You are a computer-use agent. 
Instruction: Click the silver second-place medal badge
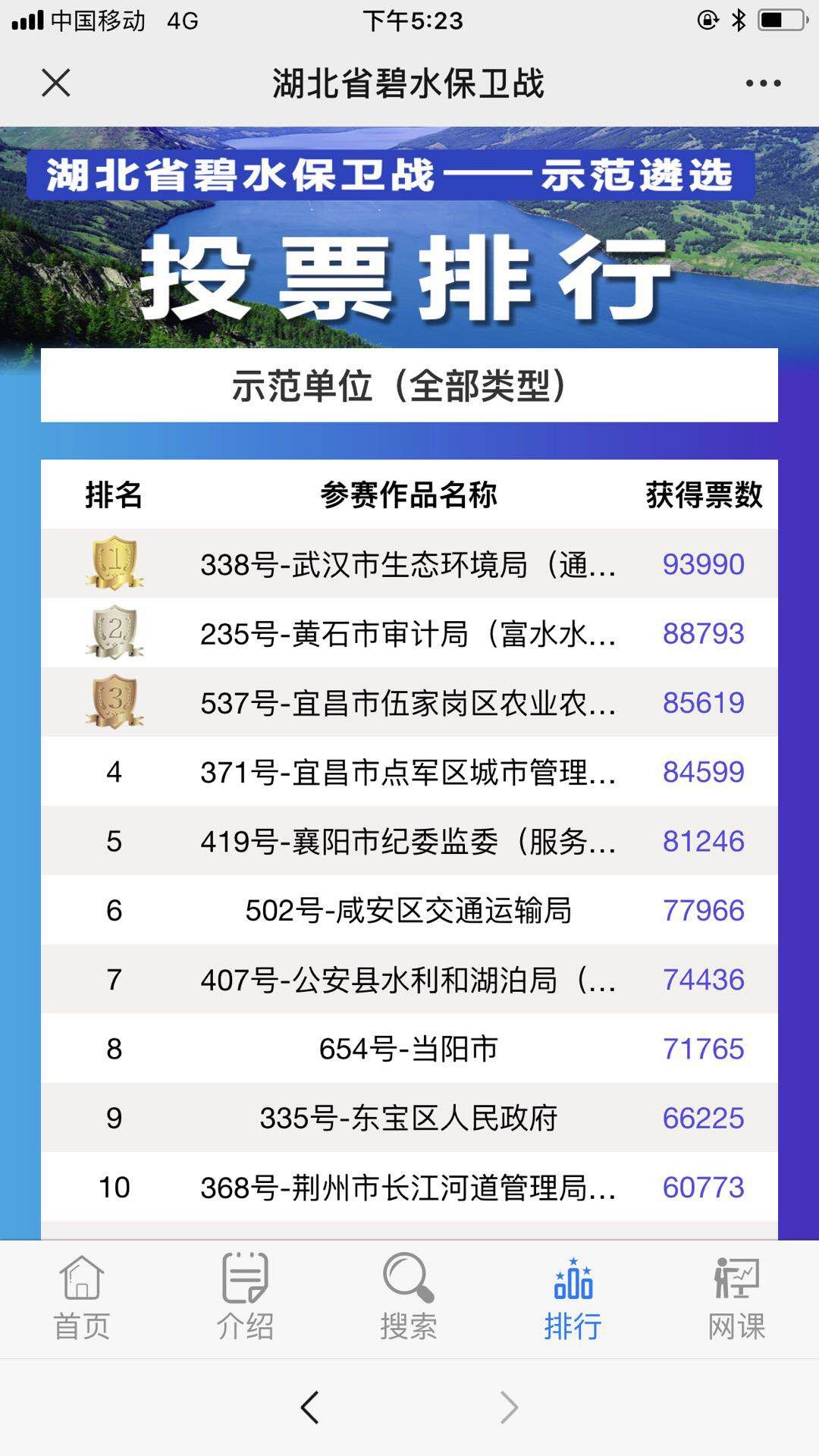tap(112, 632)
